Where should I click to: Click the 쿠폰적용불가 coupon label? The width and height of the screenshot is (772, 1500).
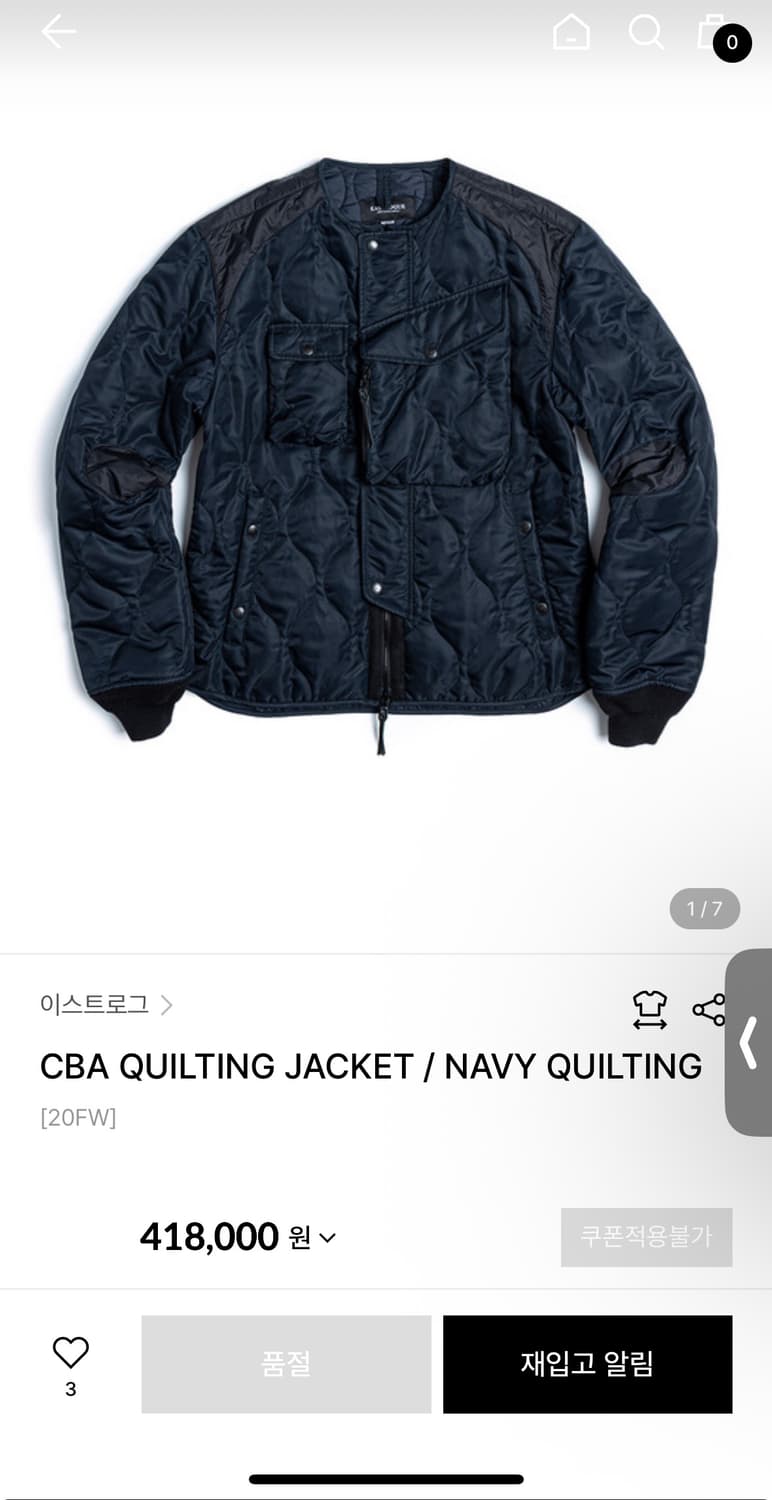pyautogui.click(x=647, y=1237)
